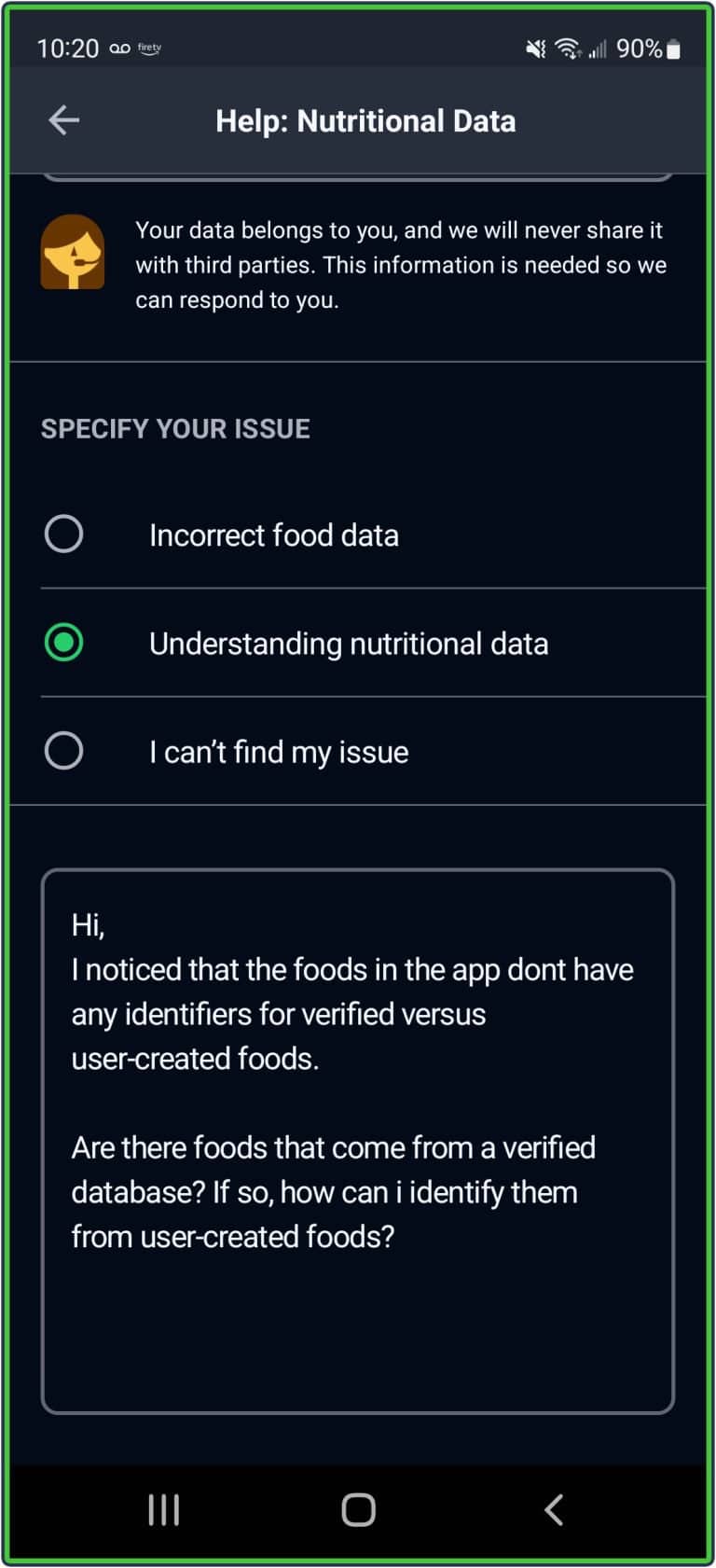Tap the firetv notification icon
The width and height of the screenshot is (716, 1568).
click(149, 49)
